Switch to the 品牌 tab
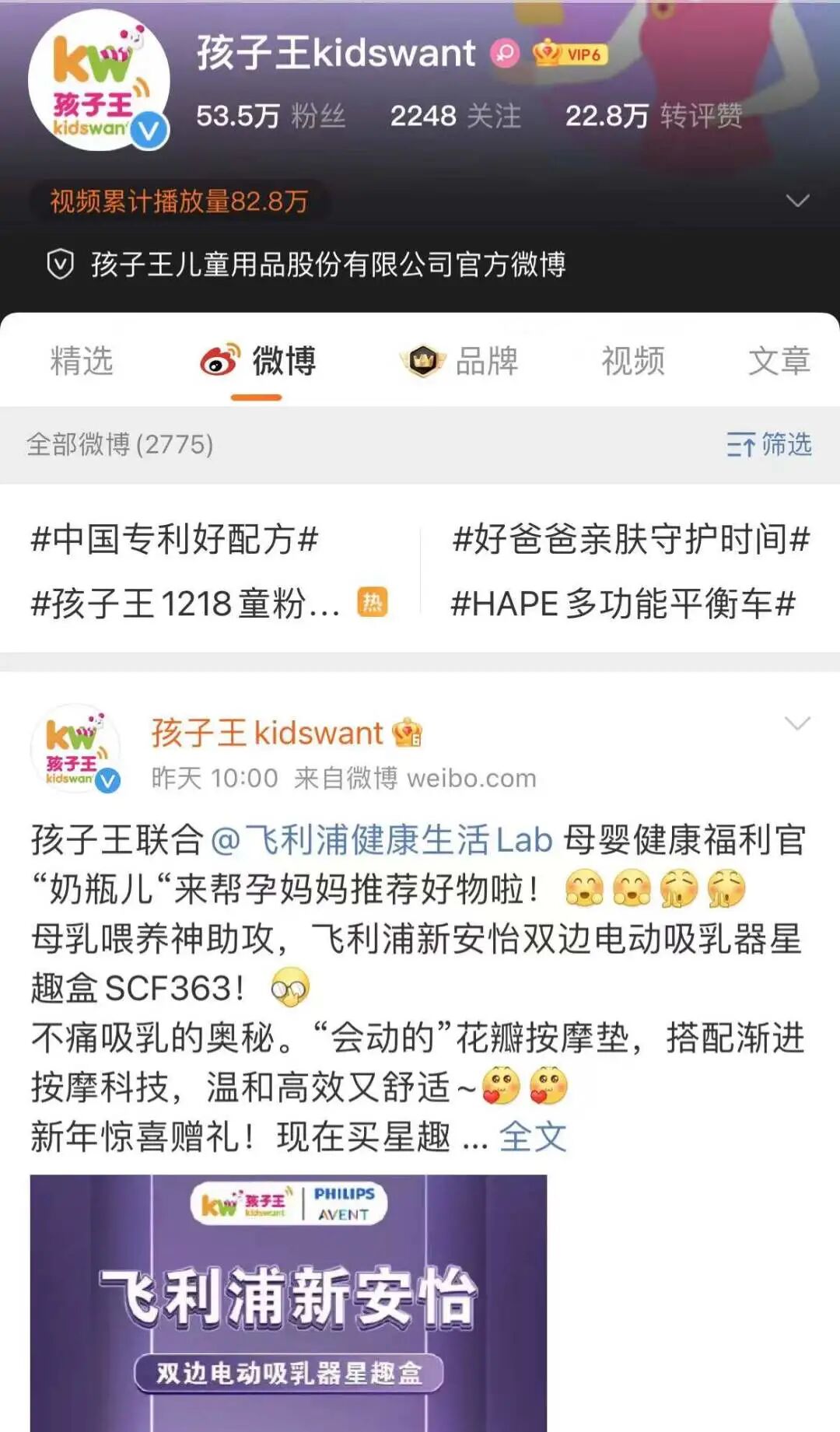840x1432 pixels. point(460,362)
